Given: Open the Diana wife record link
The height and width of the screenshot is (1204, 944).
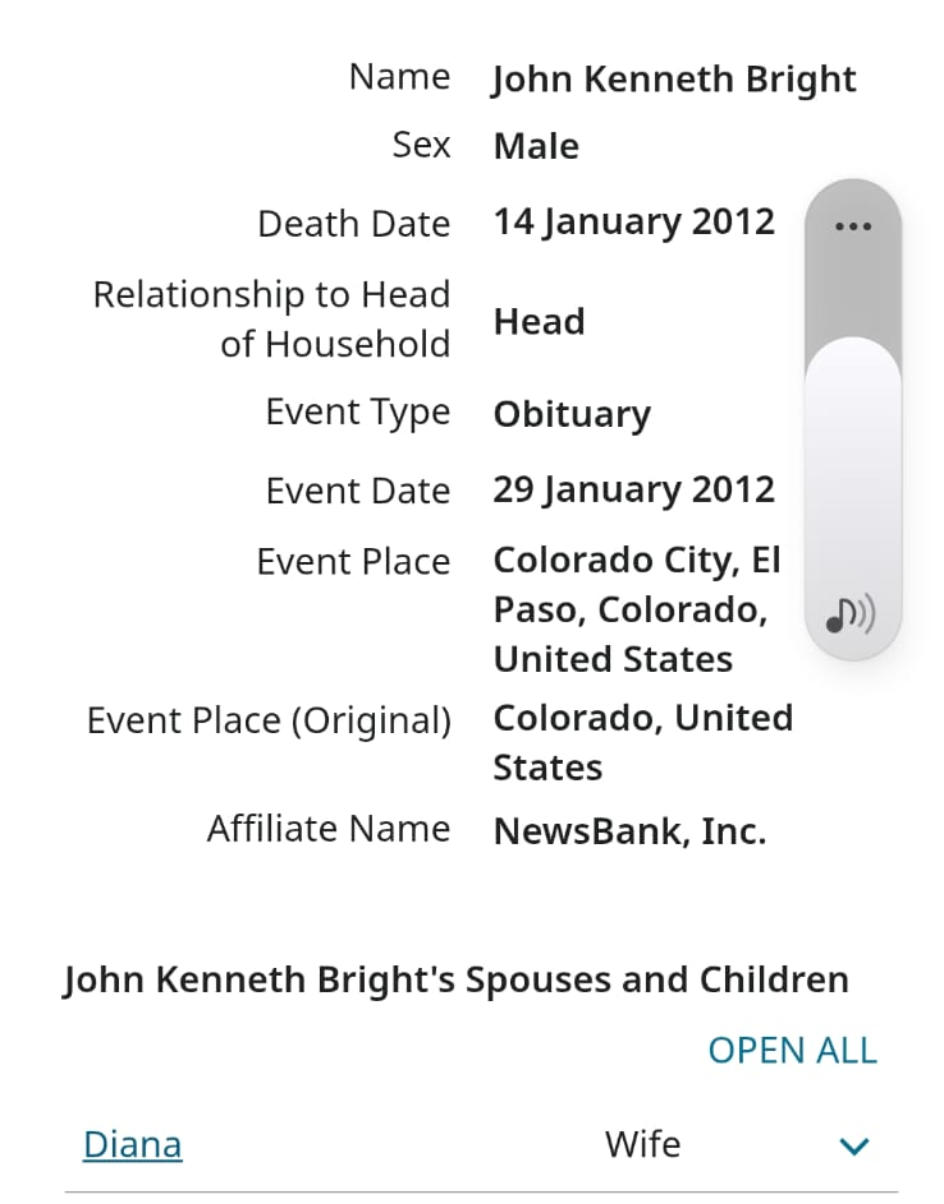Looking at the screenshot, I should tap(132, 1144).
